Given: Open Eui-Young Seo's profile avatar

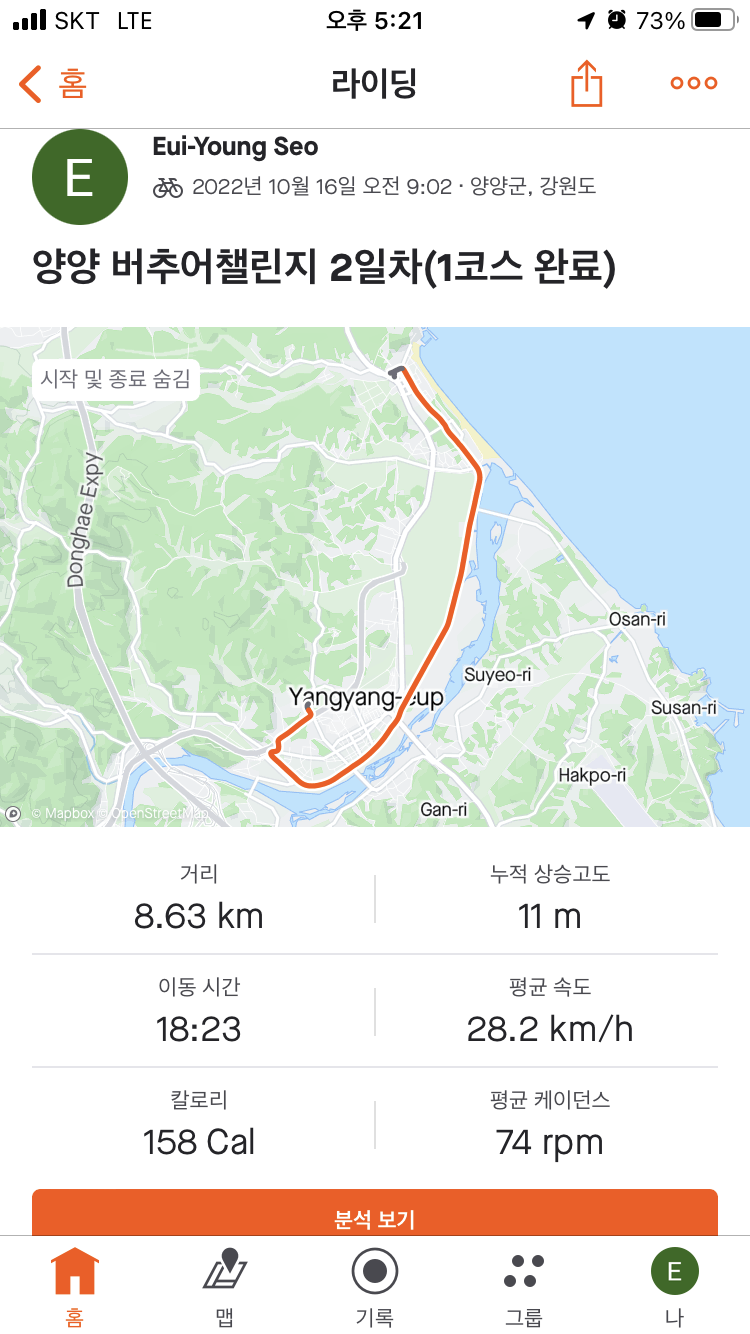Looking at the screenshot, I should tap(80, 177).
